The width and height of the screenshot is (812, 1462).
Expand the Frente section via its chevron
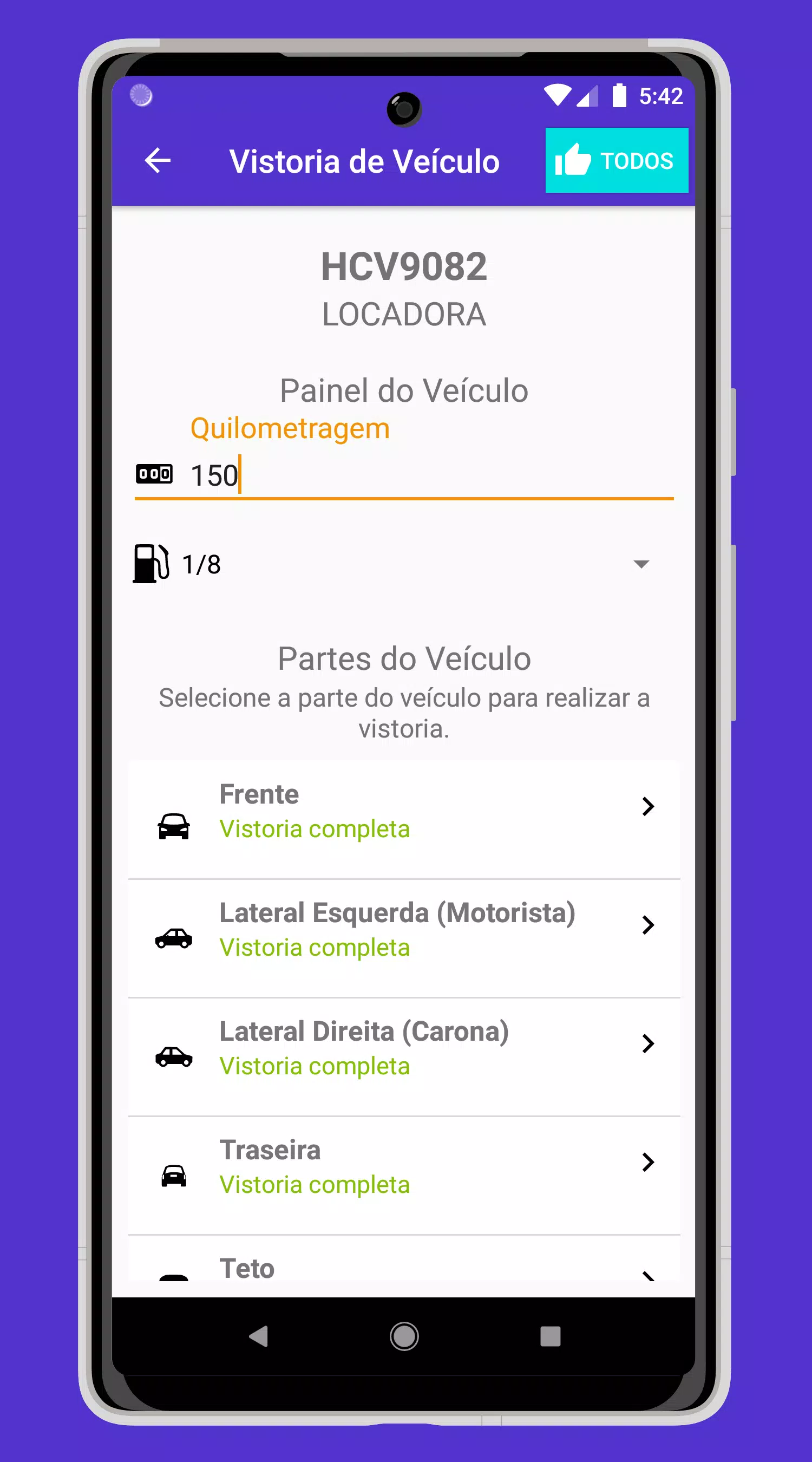click(x=649, y=806)
